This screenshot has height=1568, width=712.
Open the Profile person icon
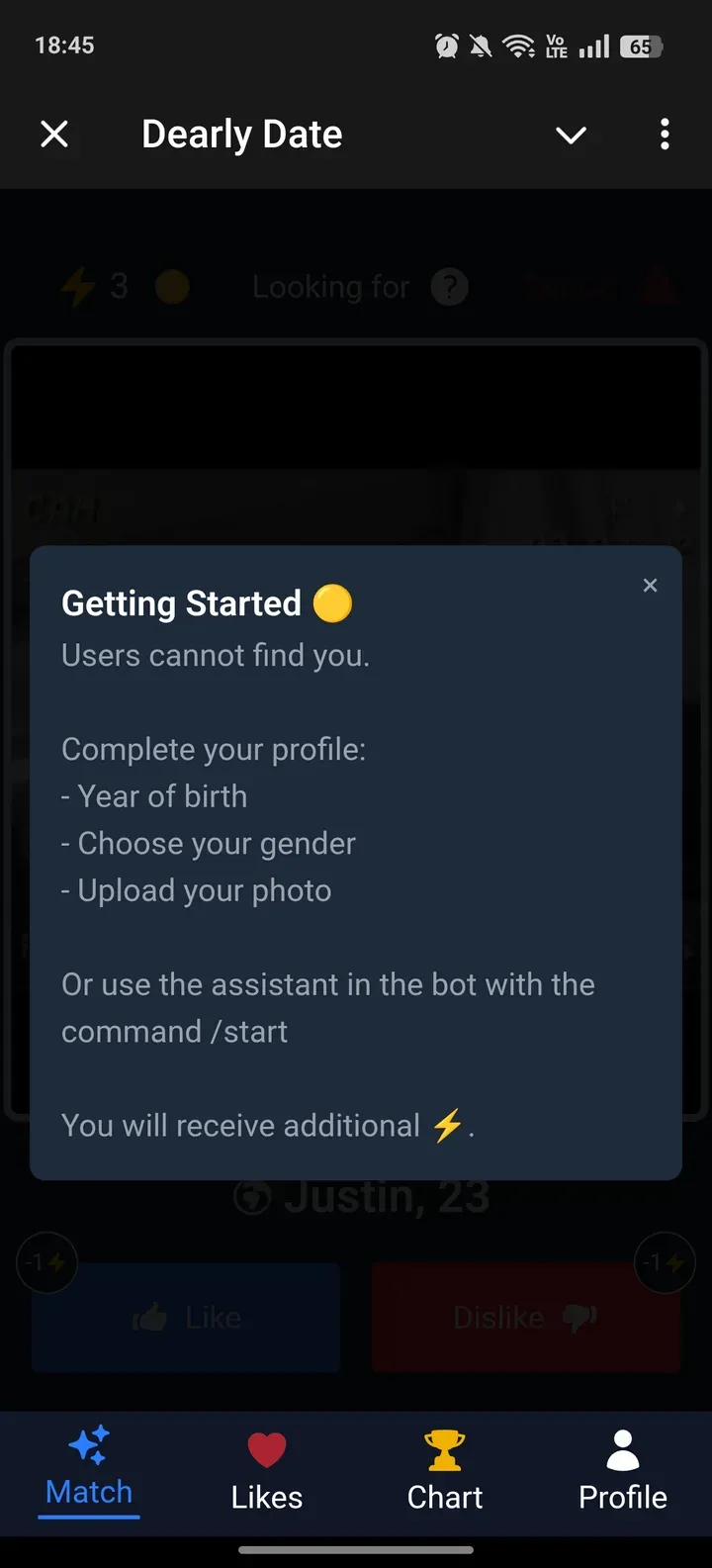pyautogui.click(x=622, y=1445)
